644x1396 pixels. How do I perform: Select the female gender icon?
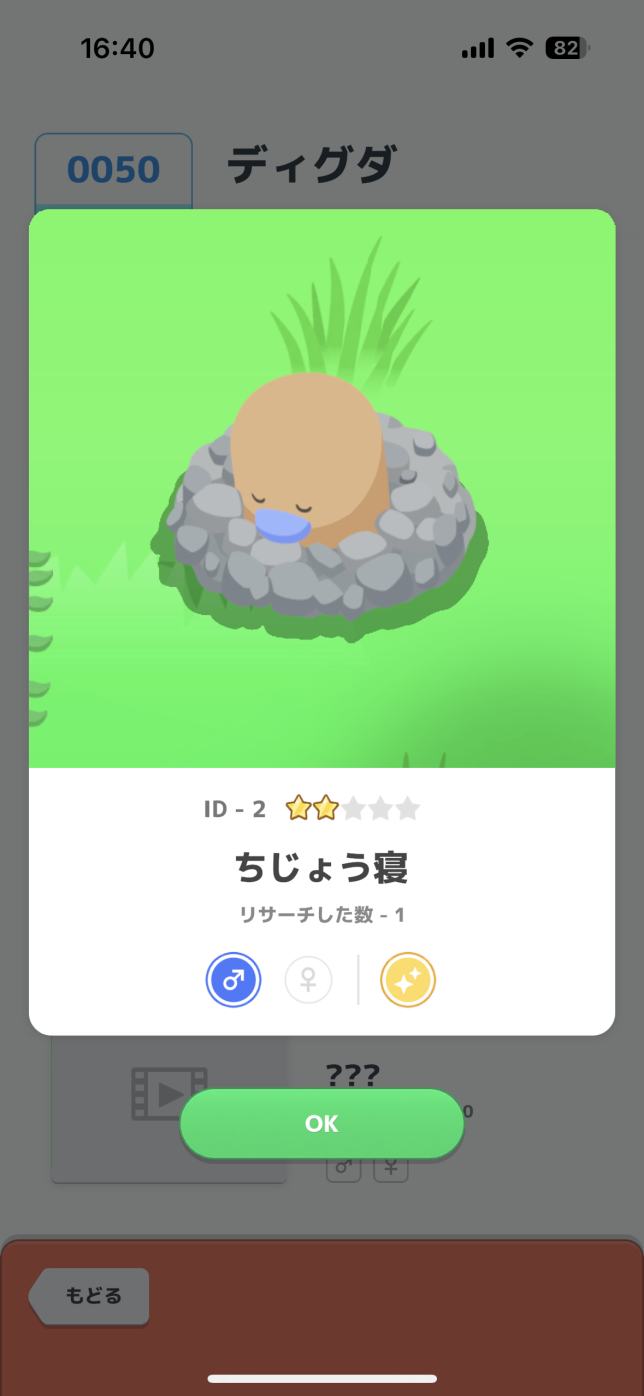(308, 980)
